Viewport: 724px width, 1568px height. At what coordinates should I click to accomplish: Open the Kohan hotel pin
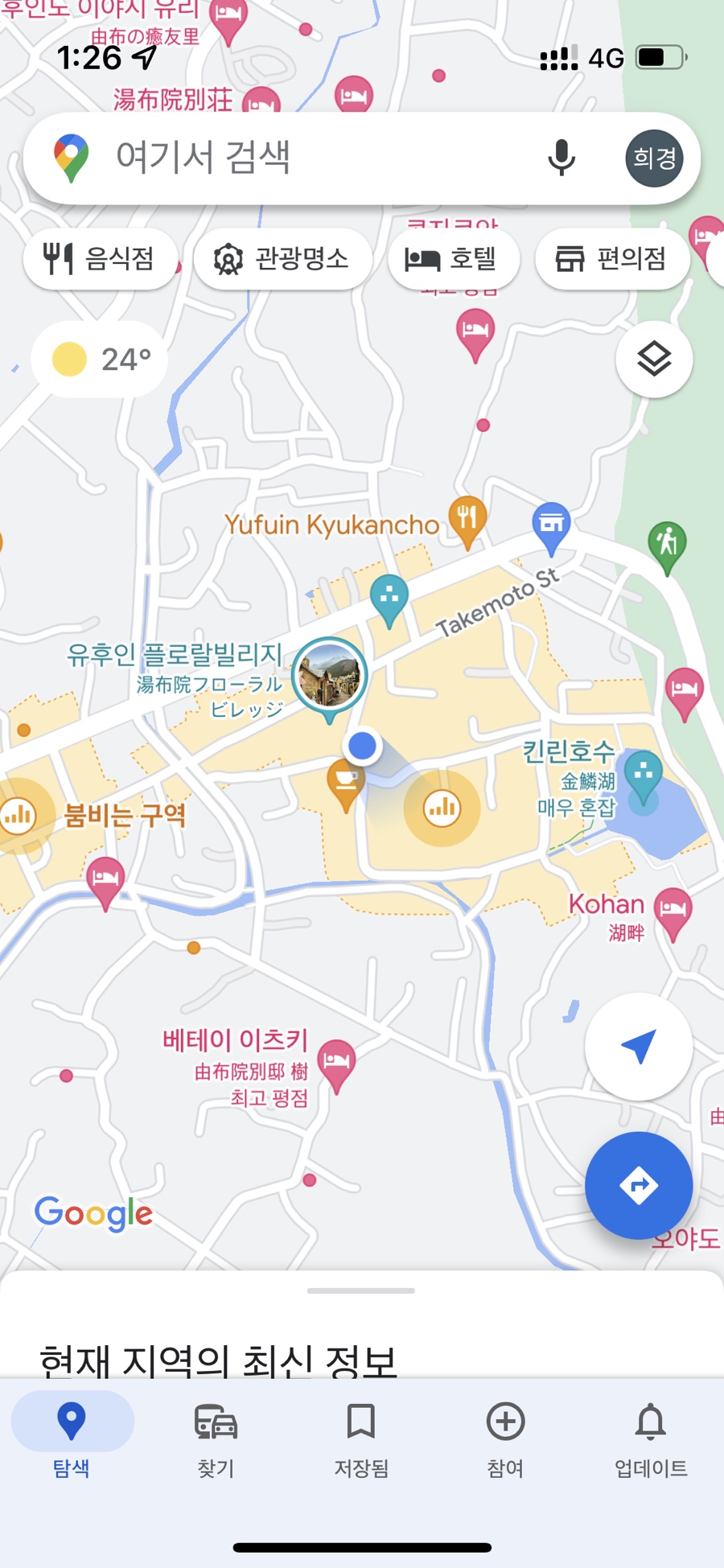[x=673, y=911]
